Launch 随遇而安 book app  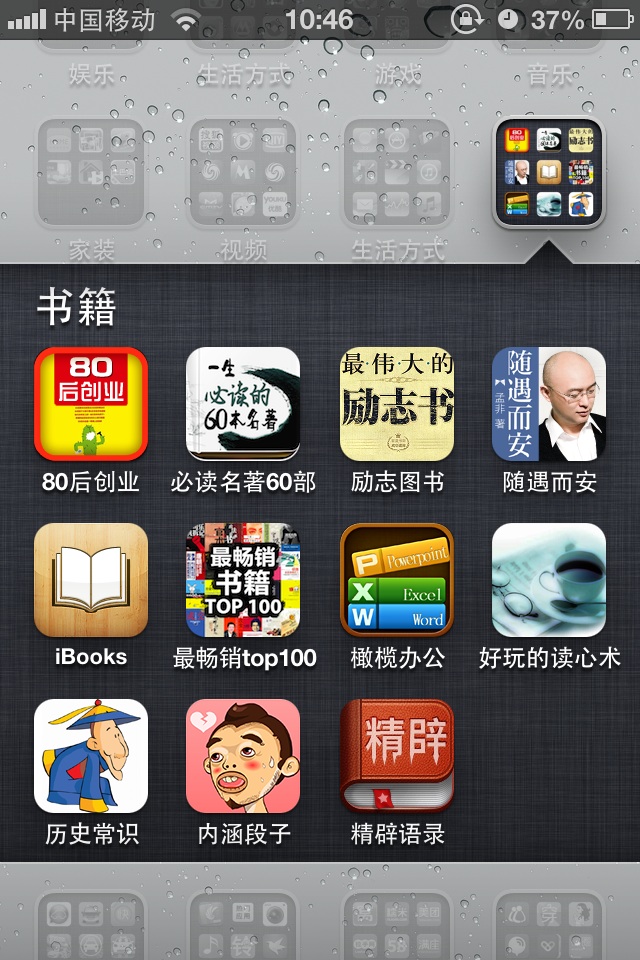549,404
